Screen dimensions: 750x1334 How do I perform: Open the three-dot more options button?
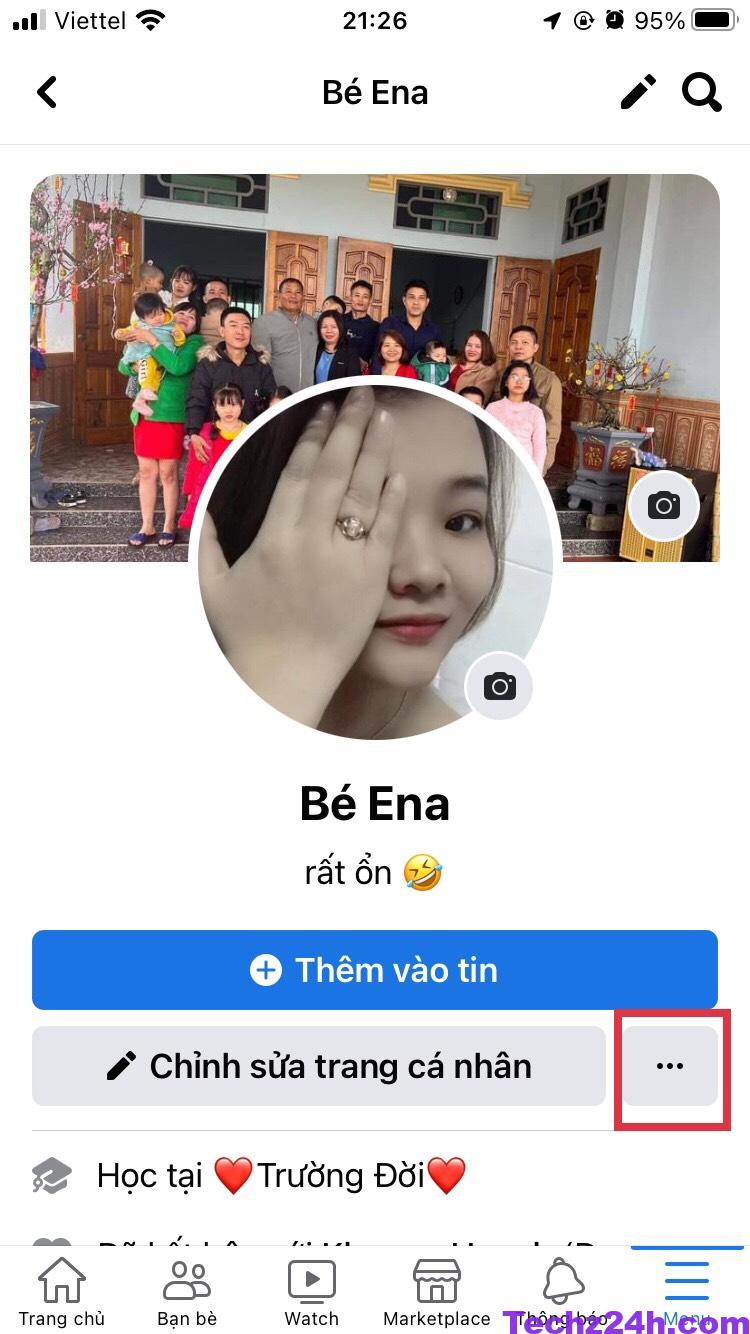click(x=670, y=1066)
